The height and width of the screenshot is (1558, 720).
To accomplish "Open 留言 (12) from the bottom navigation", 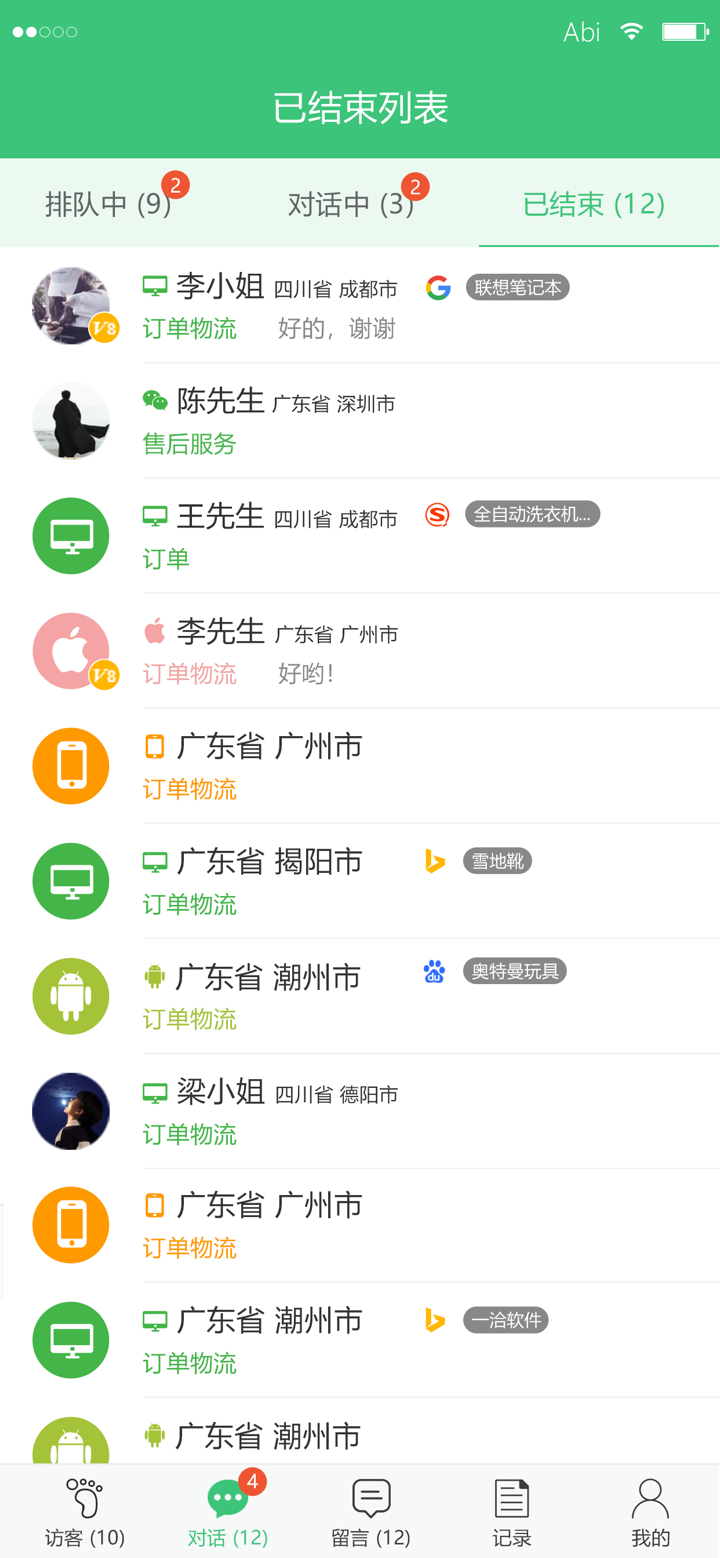I will pyautogui.click(x=370, y=1510).
